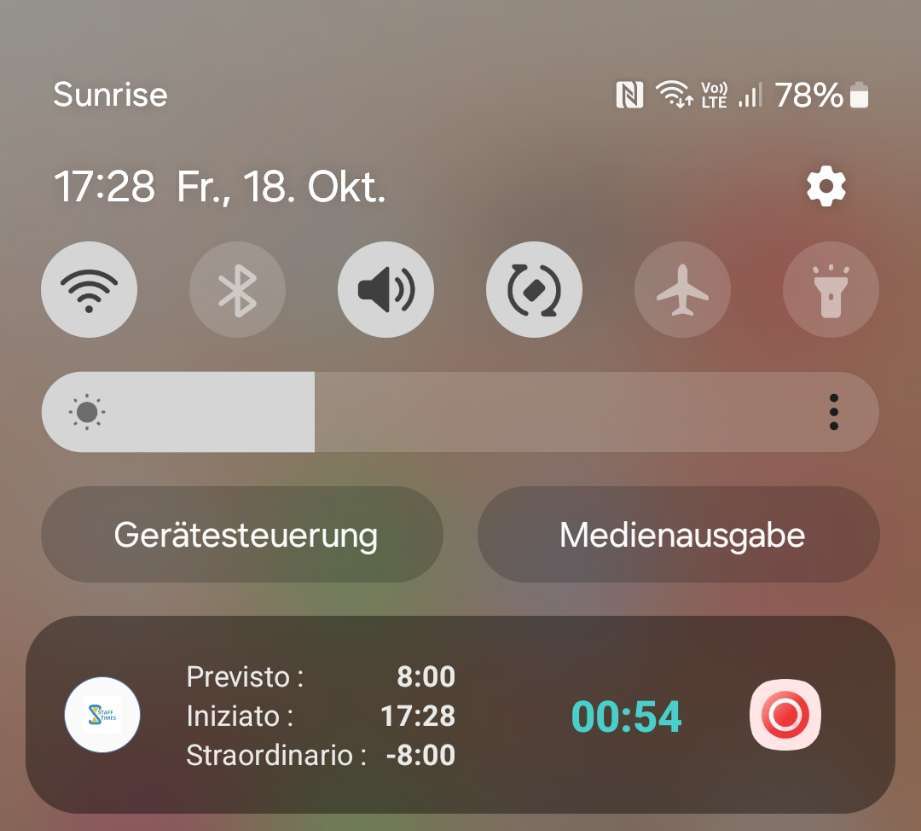Turn off Wi-Fi quick toggle

pos(89,290)
